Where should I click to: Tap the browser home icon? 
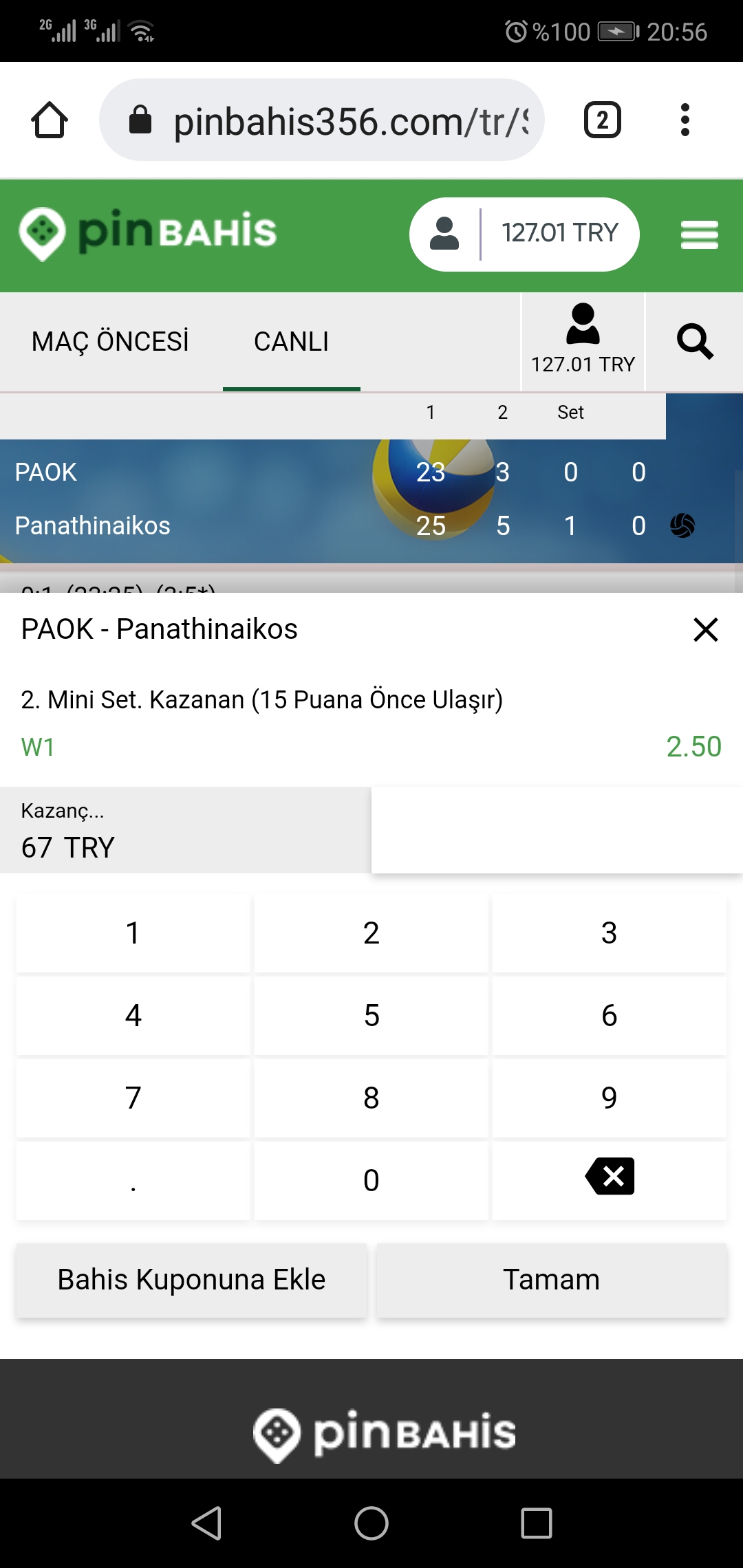[x=50, y=120]
